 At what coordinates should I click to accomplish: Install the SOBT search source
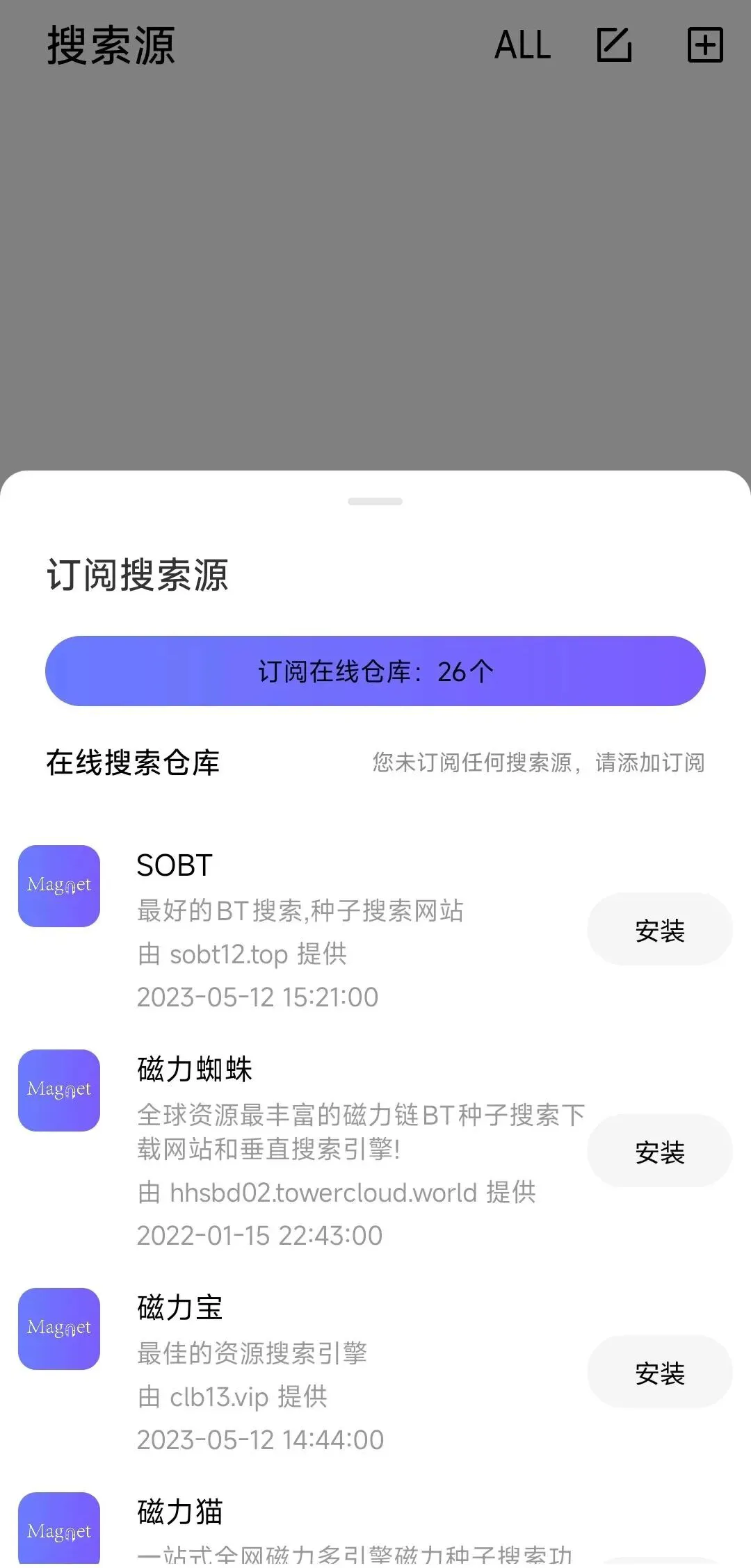(660, 930)
